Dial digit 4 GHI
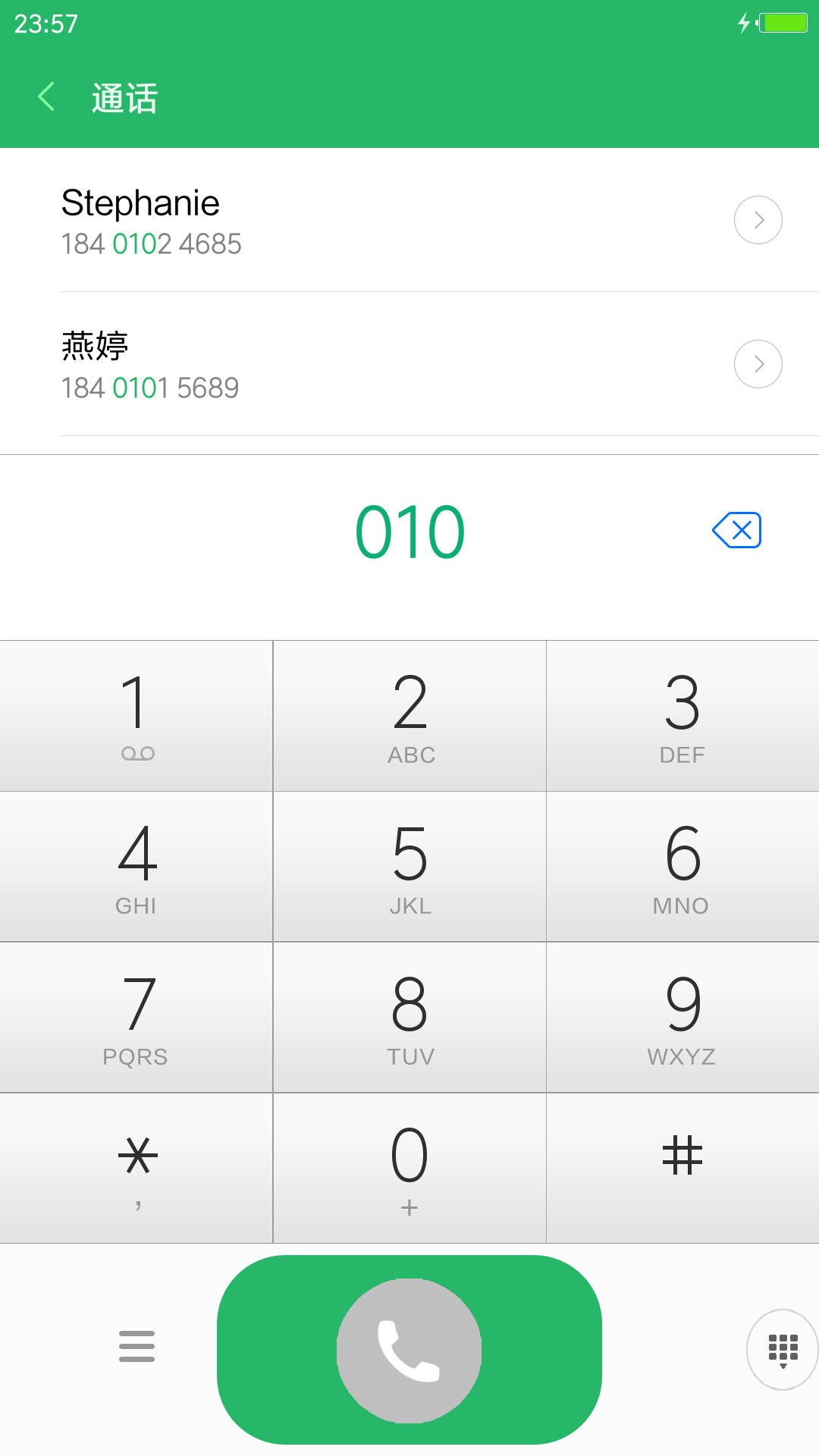The image size is (819, 1456). [136, 867]
